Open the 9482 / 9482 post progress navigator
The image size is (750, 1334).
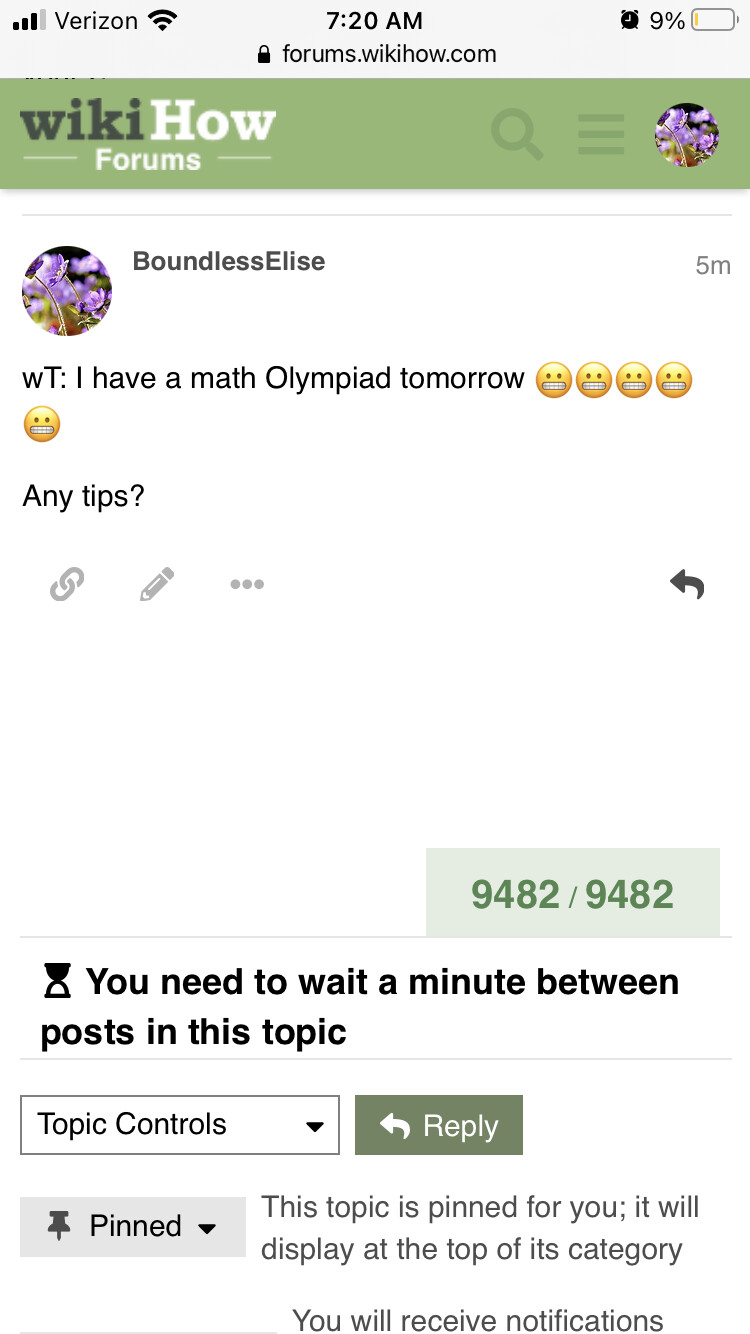point(573,893)
